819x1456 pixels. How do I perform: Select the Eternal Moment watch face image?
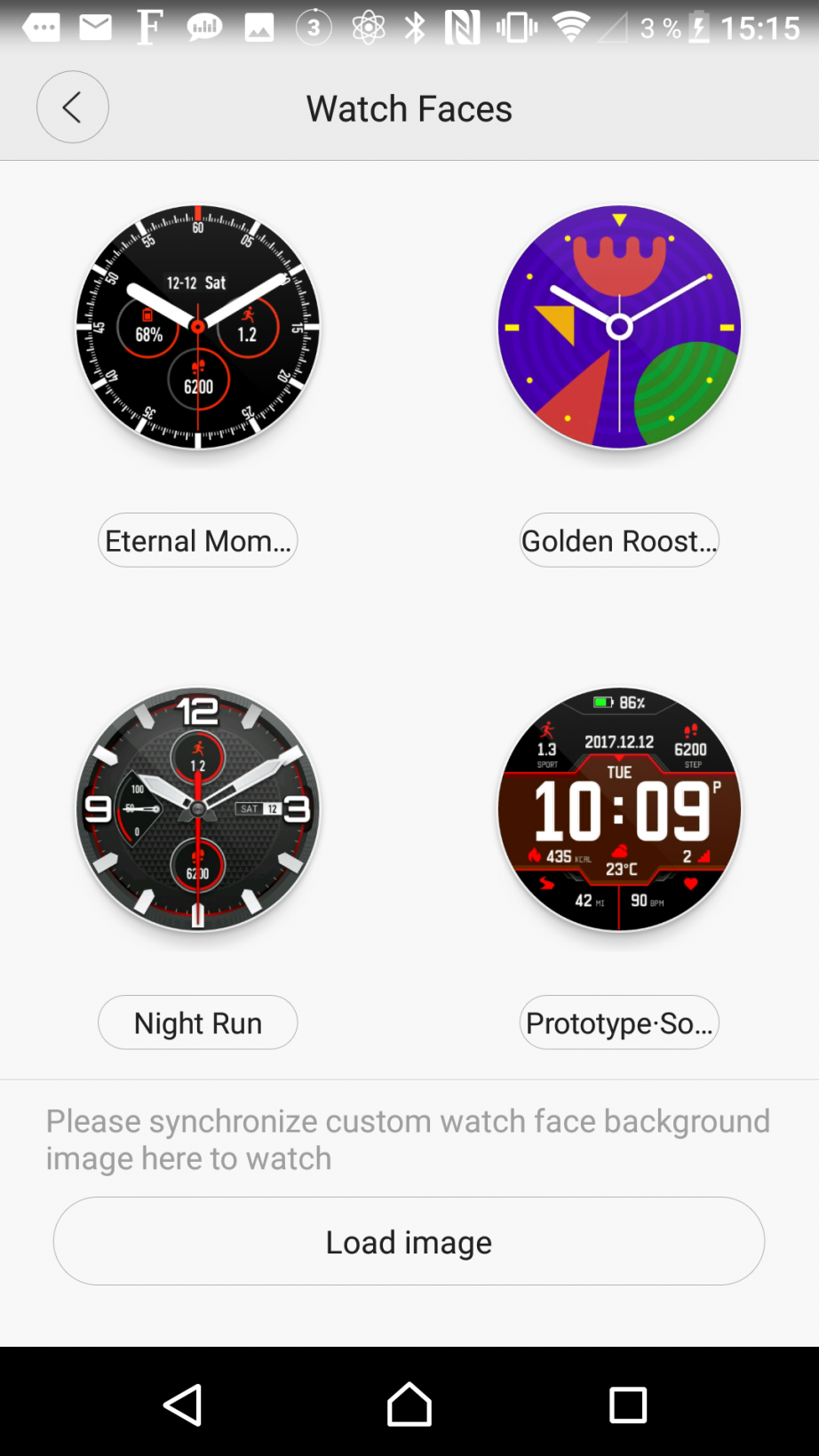click(x=198, y=328)
